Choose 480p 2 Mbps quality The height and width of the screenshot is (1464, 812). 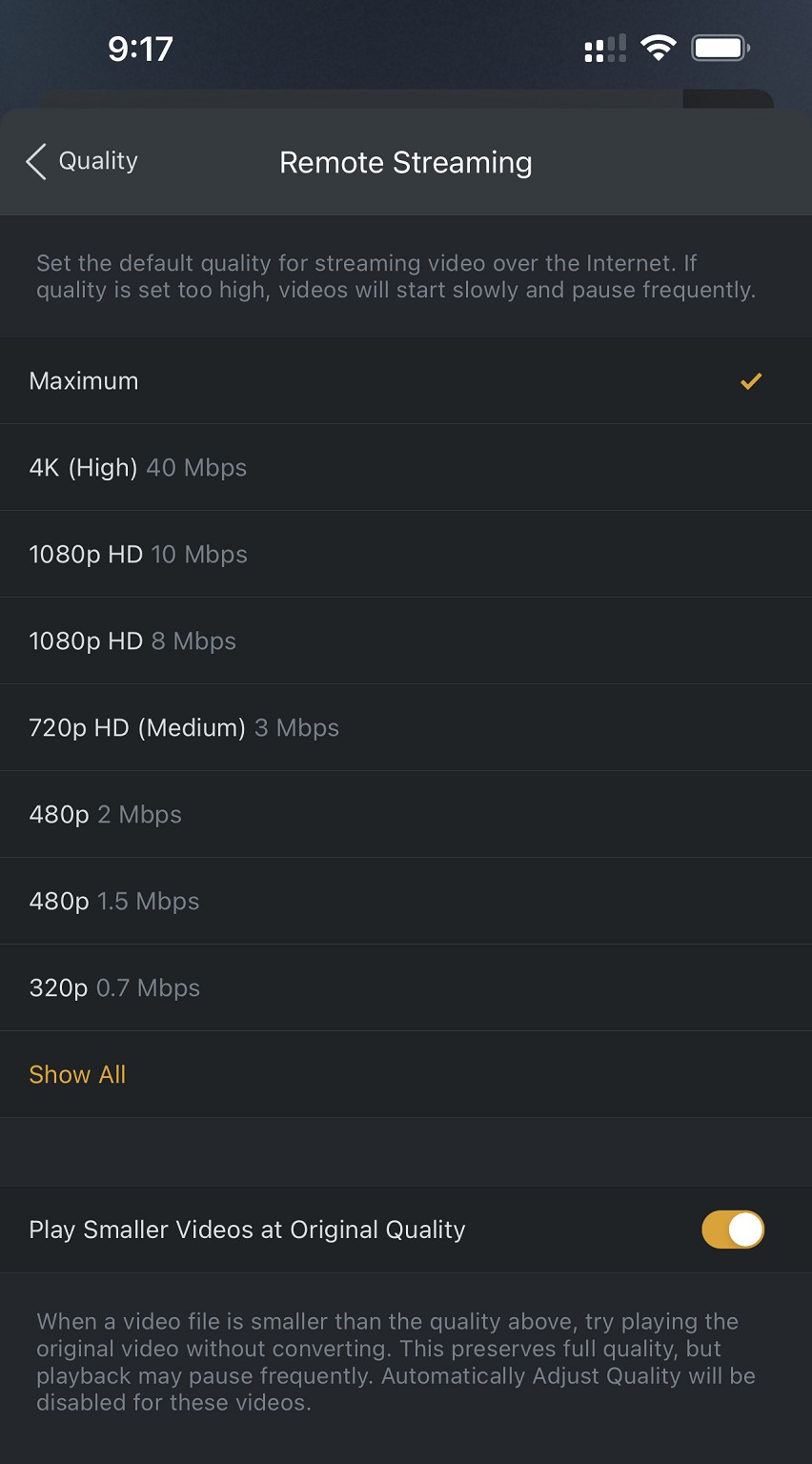point(406,814)
